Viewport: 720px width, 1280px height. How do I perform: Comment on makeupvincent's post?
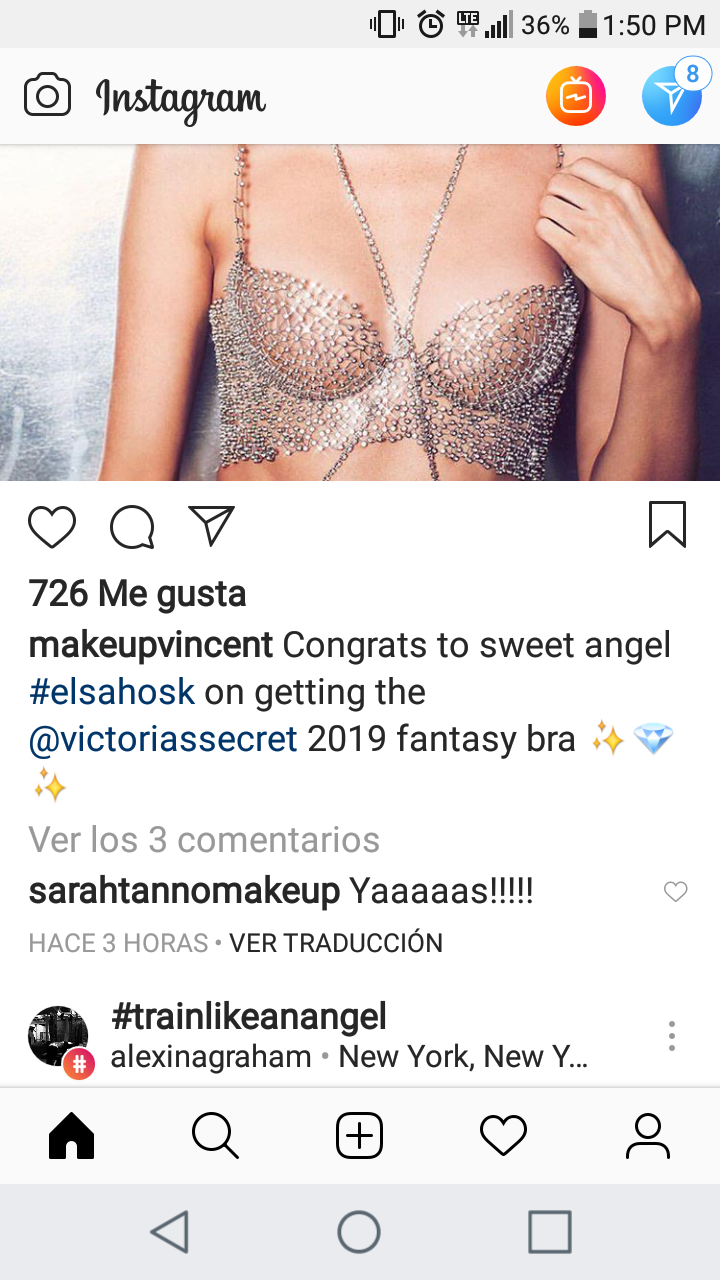coord(132,527)
